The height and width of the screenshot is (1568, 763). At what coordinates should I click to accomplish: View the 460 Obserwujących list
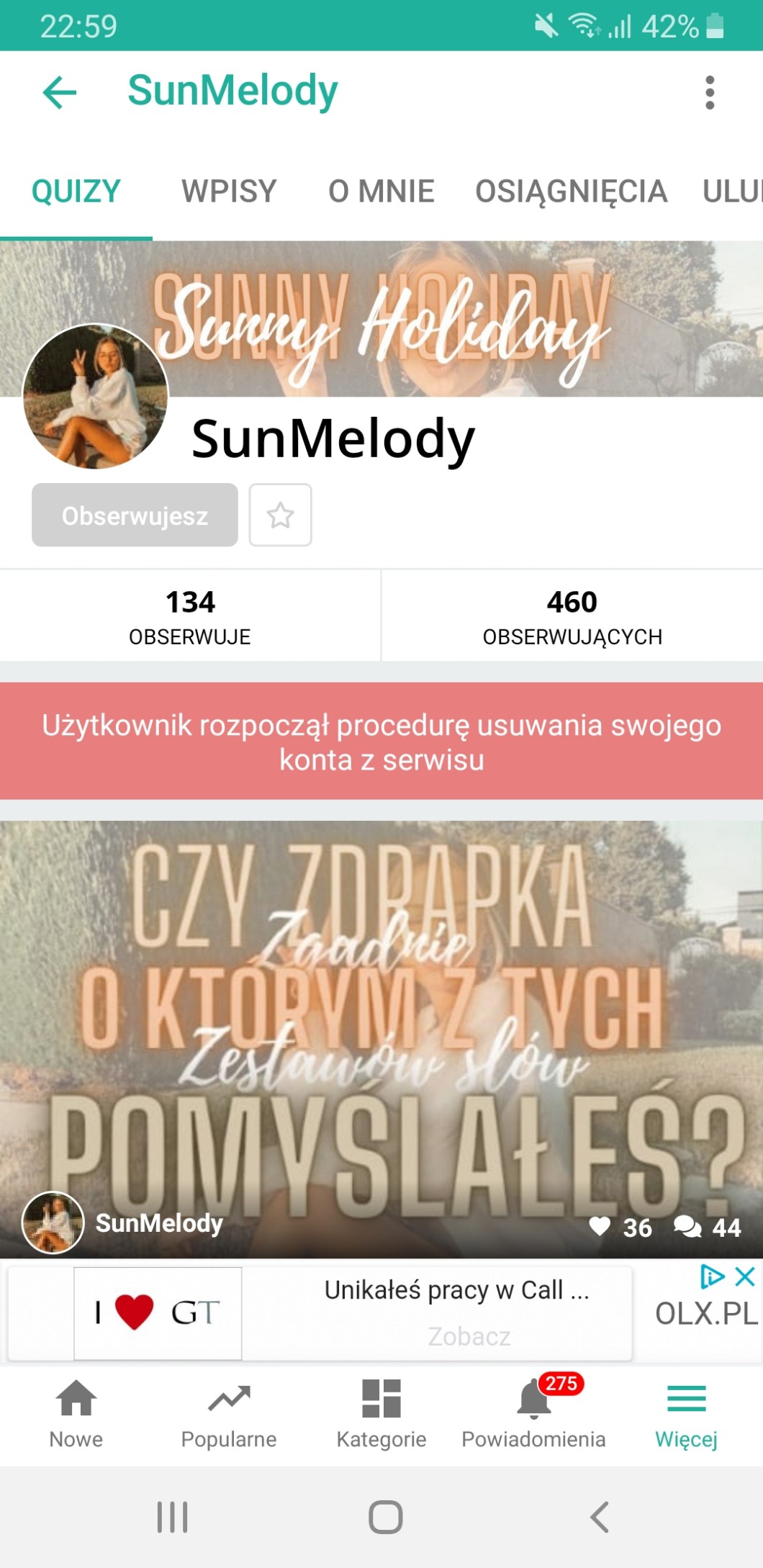572,616
